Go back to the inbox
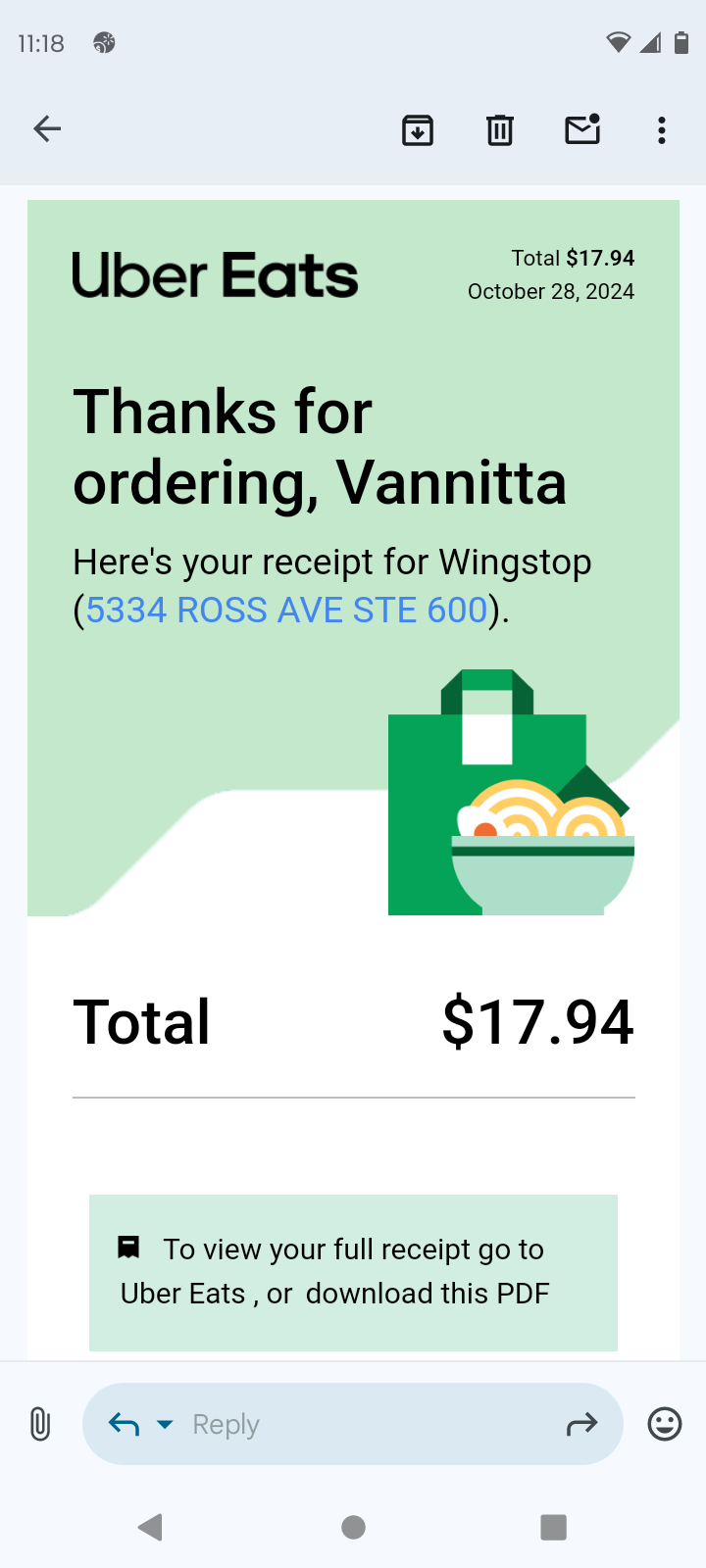The width and height of the screenshot is (706, 1568). pos(47,129)
